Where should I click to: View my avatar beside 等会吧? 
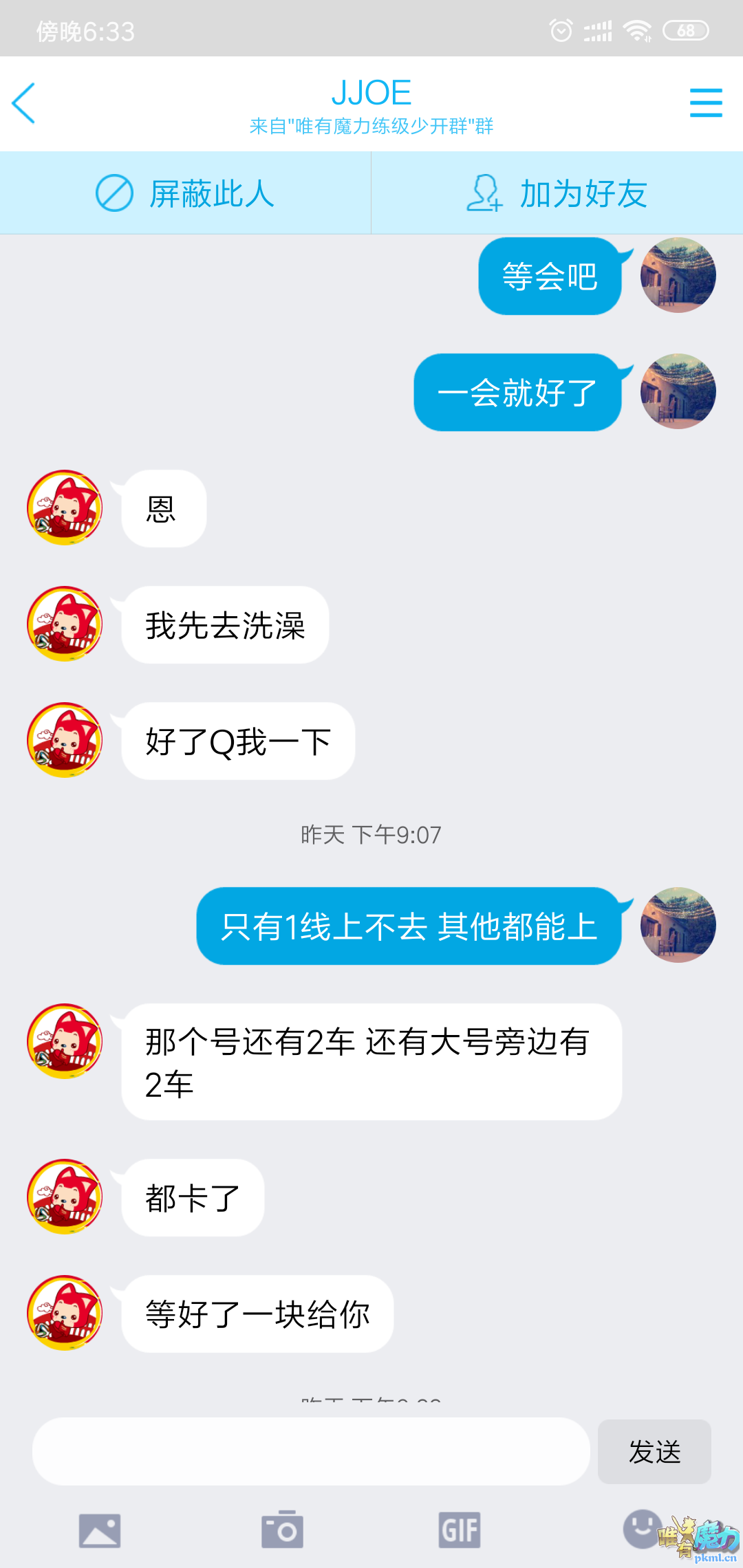tap(678, 275)
